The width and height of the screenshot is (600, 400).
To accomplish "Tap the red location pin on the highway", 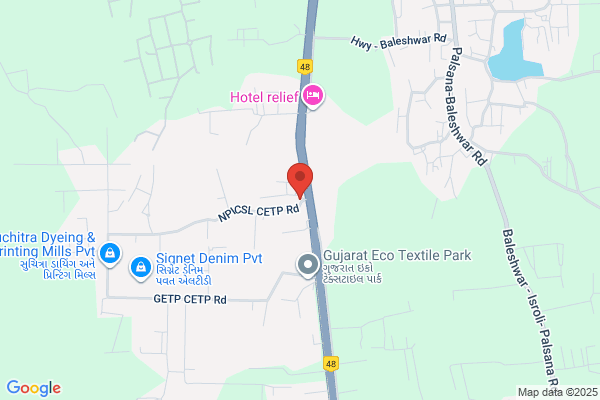I will [300, 180].
